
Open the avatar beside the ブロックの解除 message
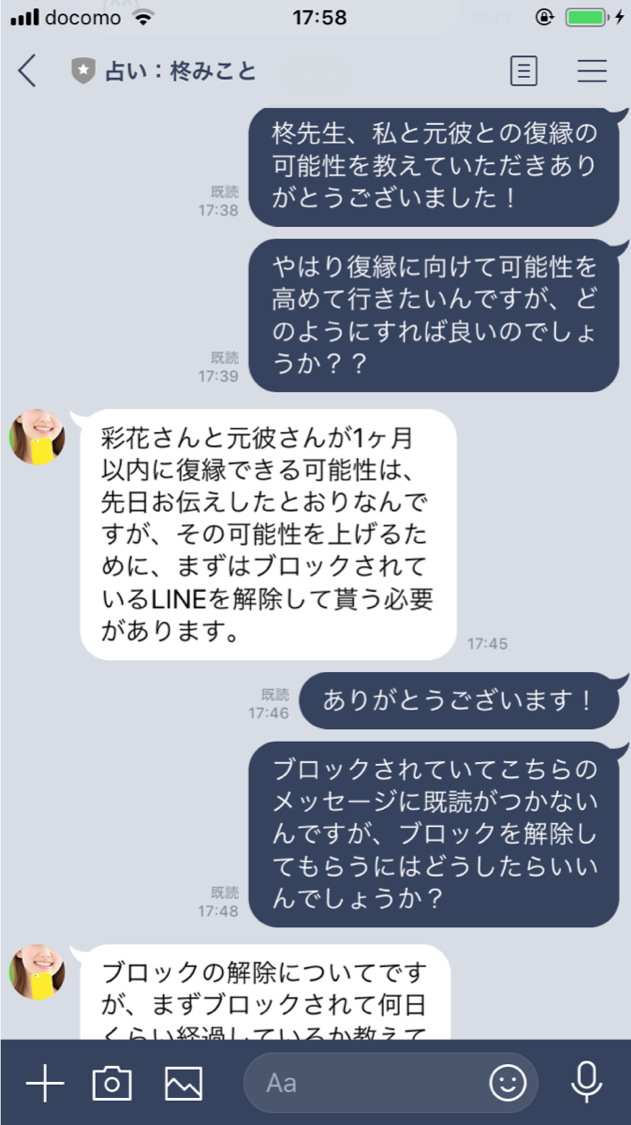tap(38, 972)
